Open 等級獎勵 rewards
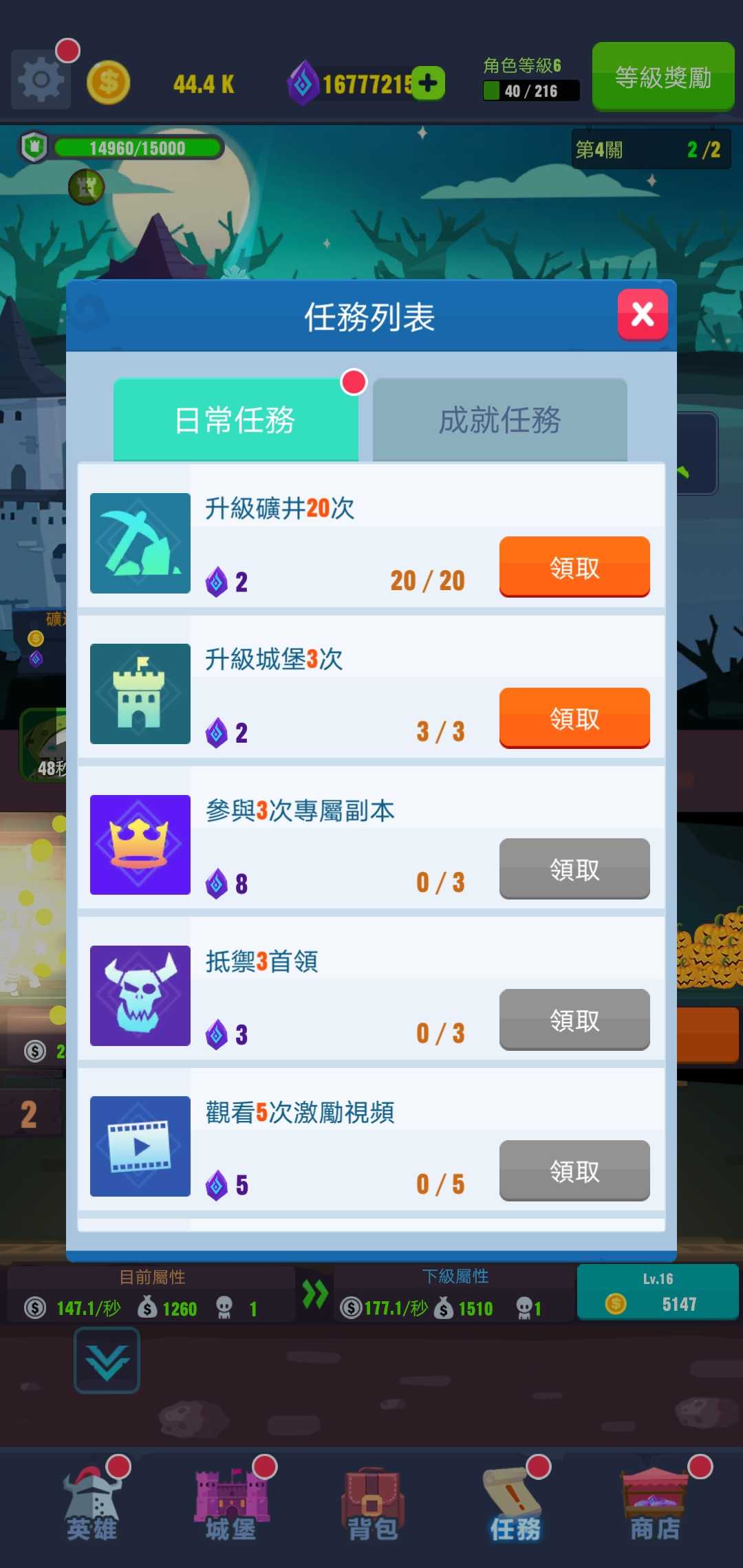 663,77
